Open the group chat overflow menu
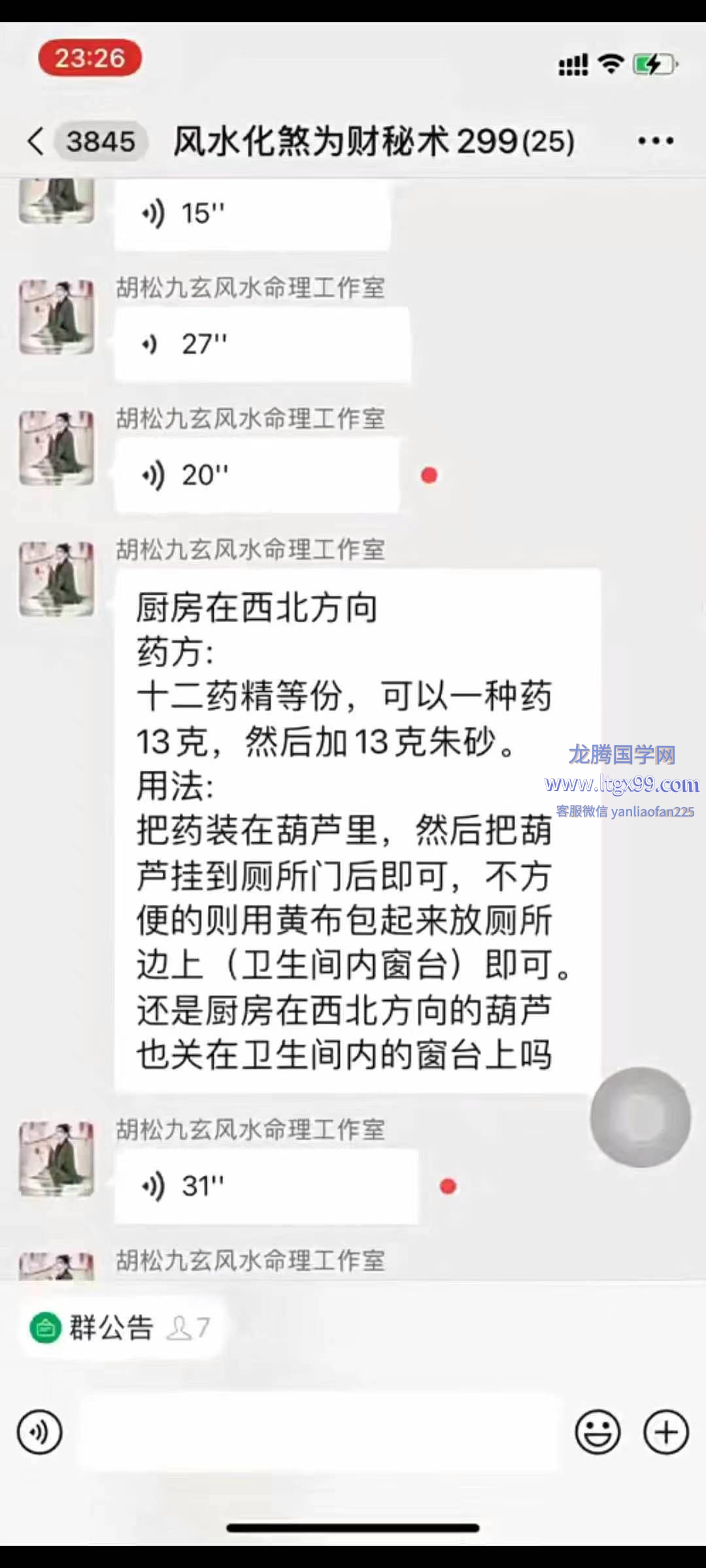This screenshot has width=706, height=1568. coord(655,141)
